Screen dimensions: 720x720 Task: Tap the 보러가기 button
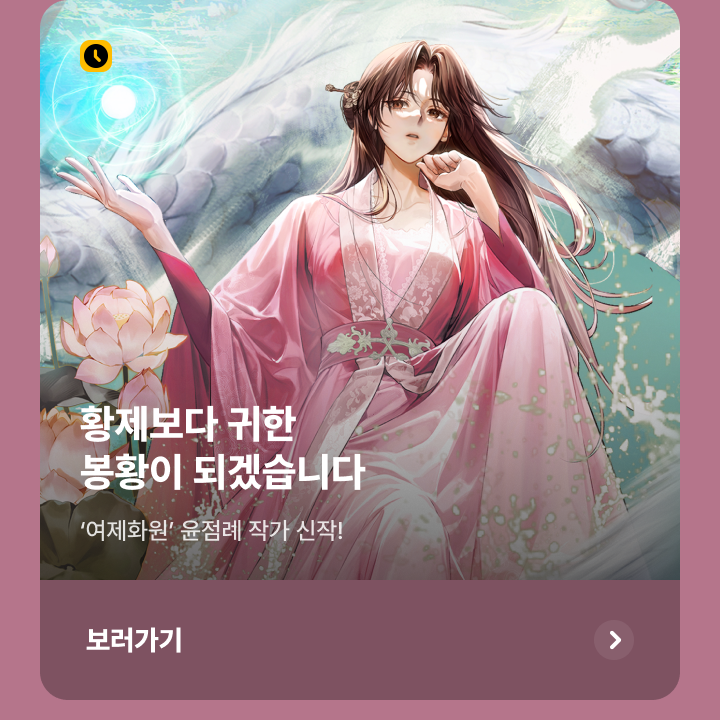pos(134,640)
